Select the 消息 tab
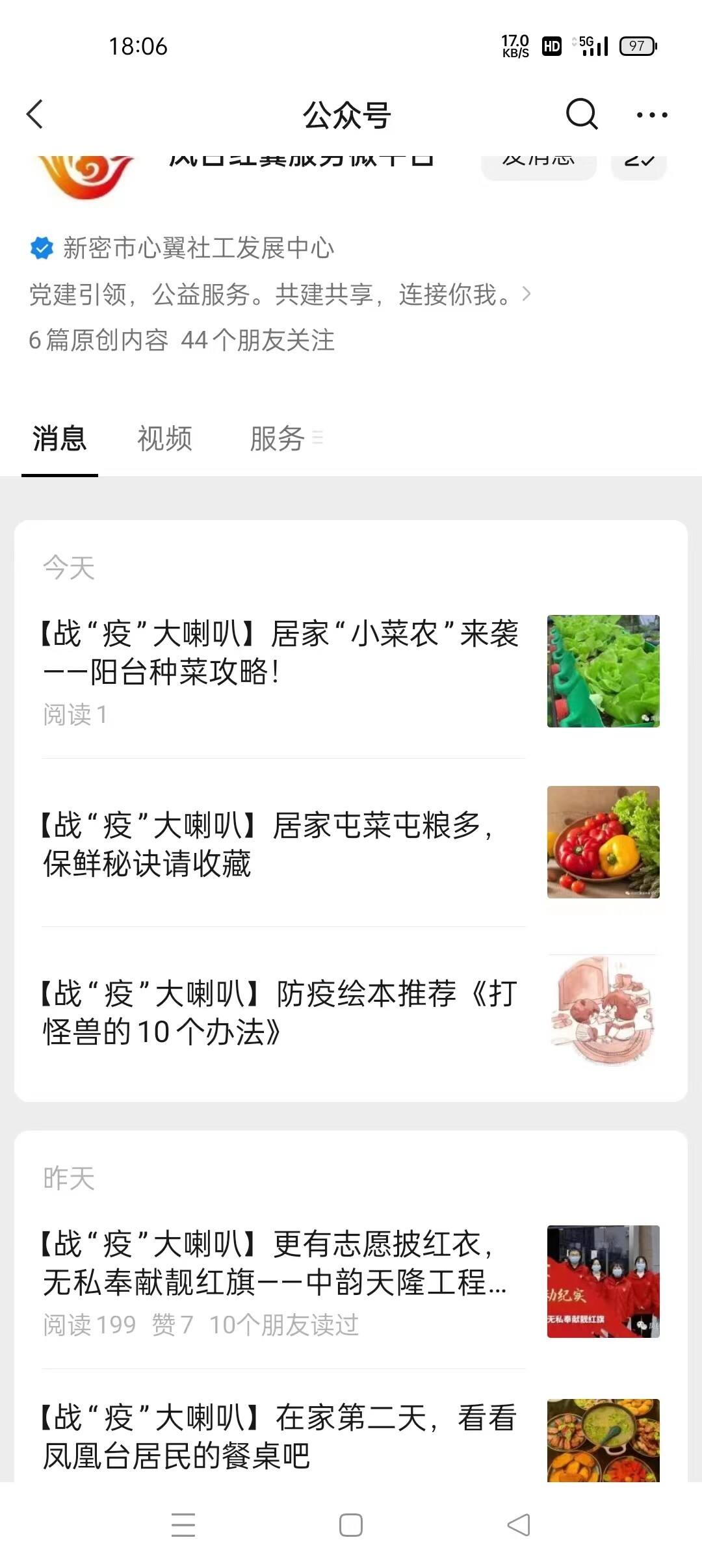 (x=59, y=439)
